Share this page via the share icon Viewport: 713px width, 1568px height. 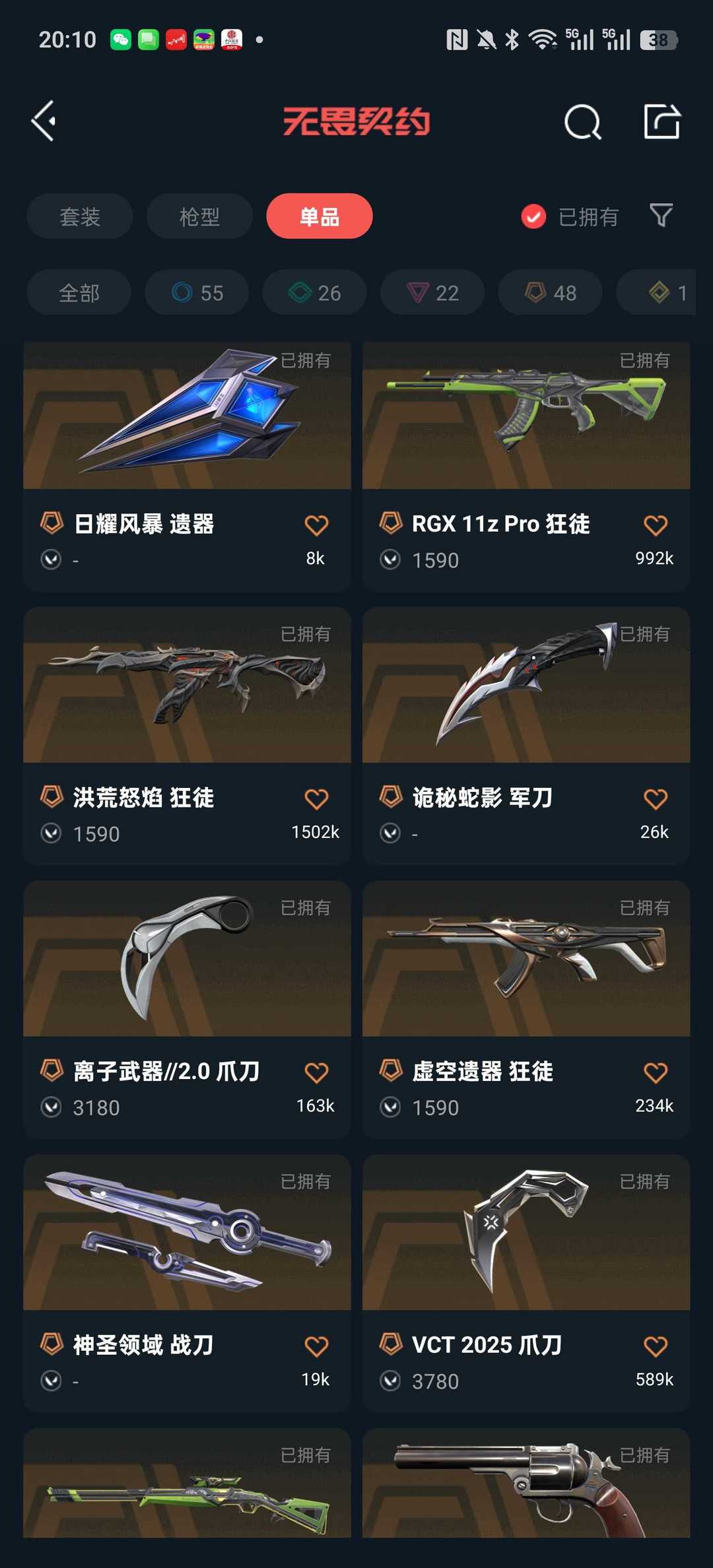tap(662, 121)
